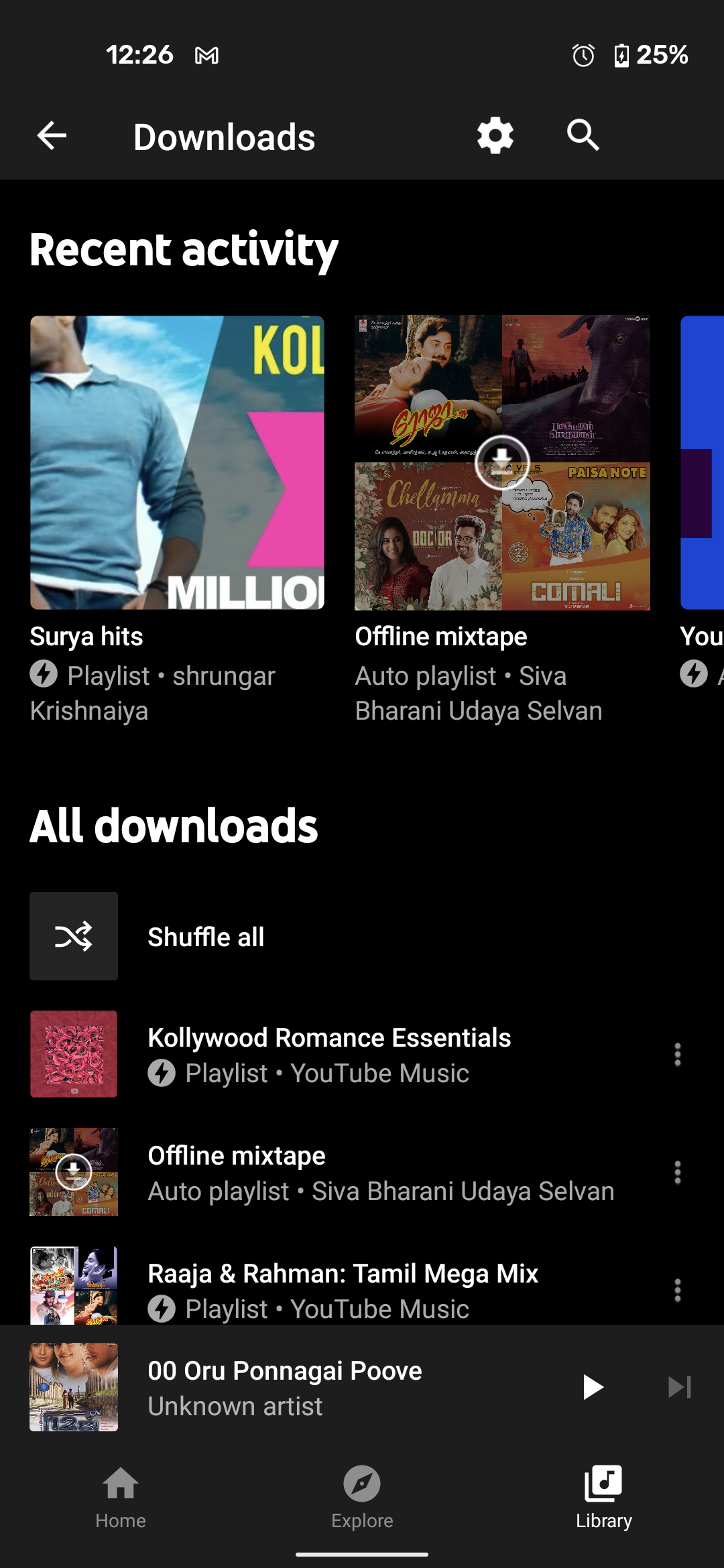Image resolution: width=724 pixels, height=1568 pixels.
Task: Open more options for Raaja & Rahman mix
Action: [677, 1290]
